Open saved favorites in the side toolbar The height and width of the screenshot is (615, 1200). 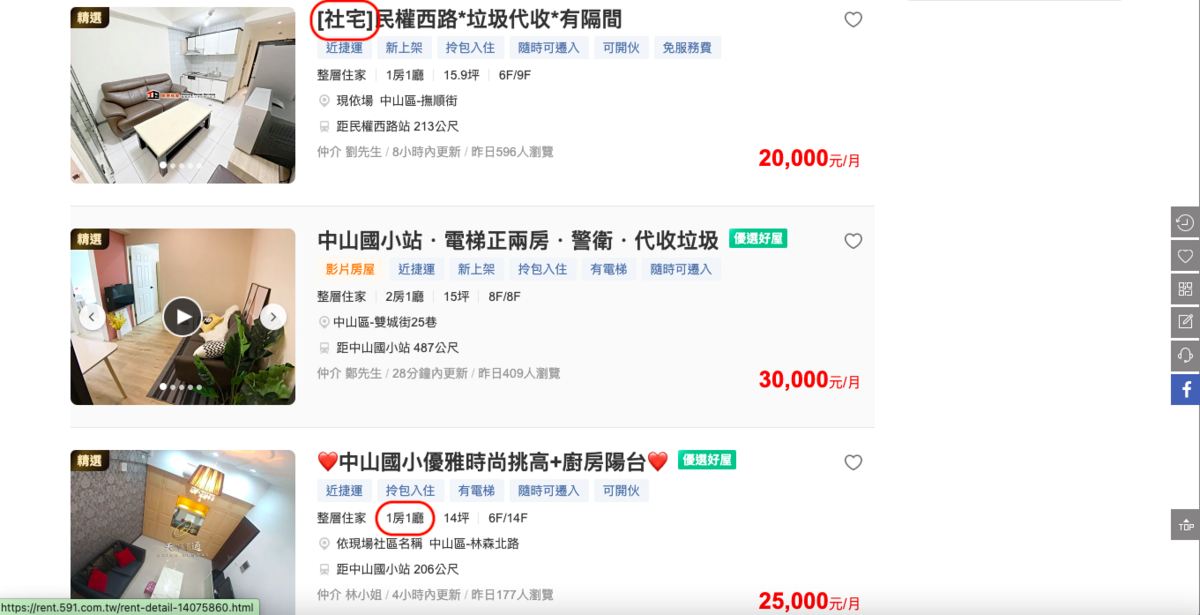click(1185, 256)
